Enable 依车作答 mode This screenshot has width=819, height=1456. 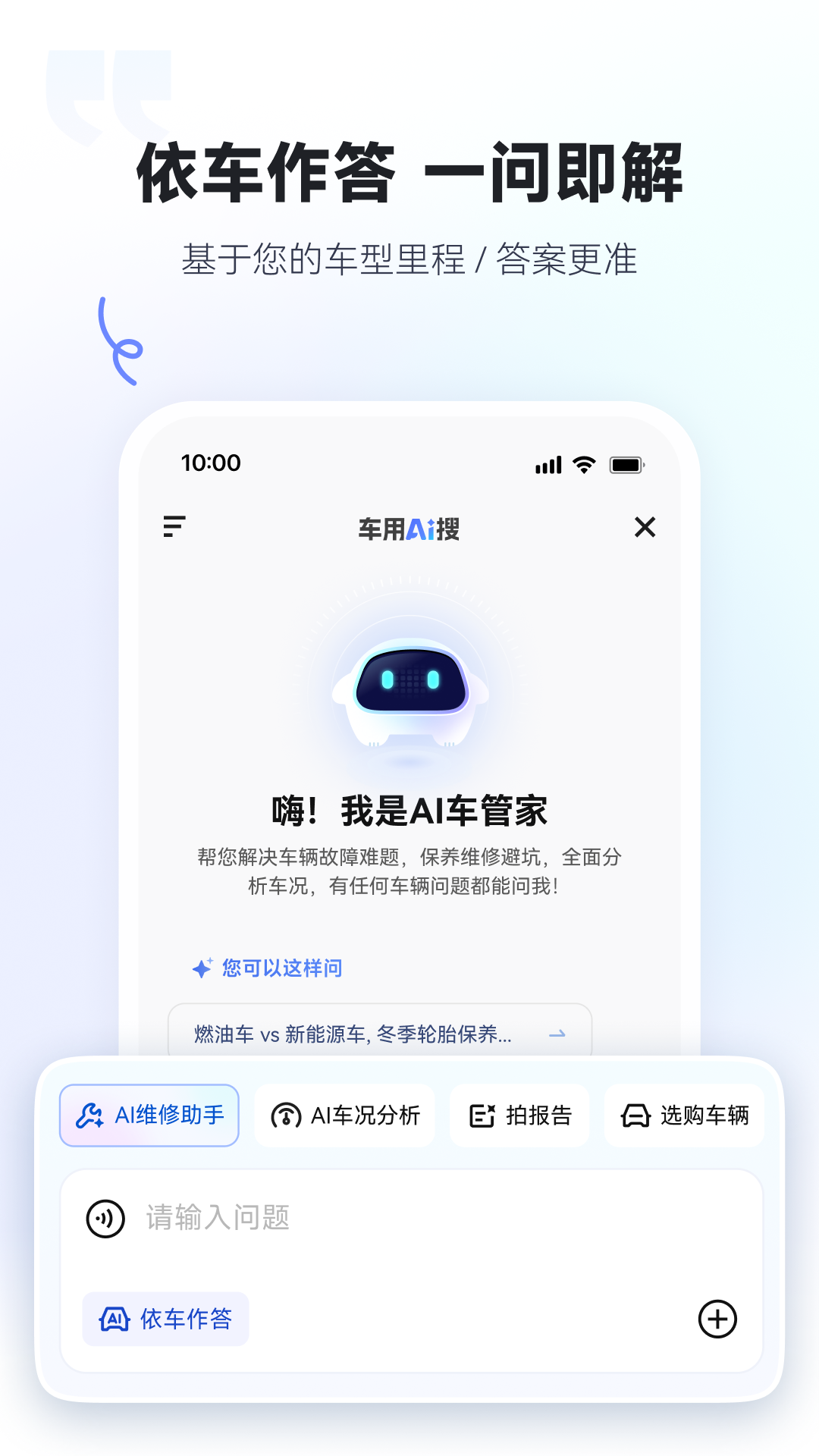[165, 1318]
